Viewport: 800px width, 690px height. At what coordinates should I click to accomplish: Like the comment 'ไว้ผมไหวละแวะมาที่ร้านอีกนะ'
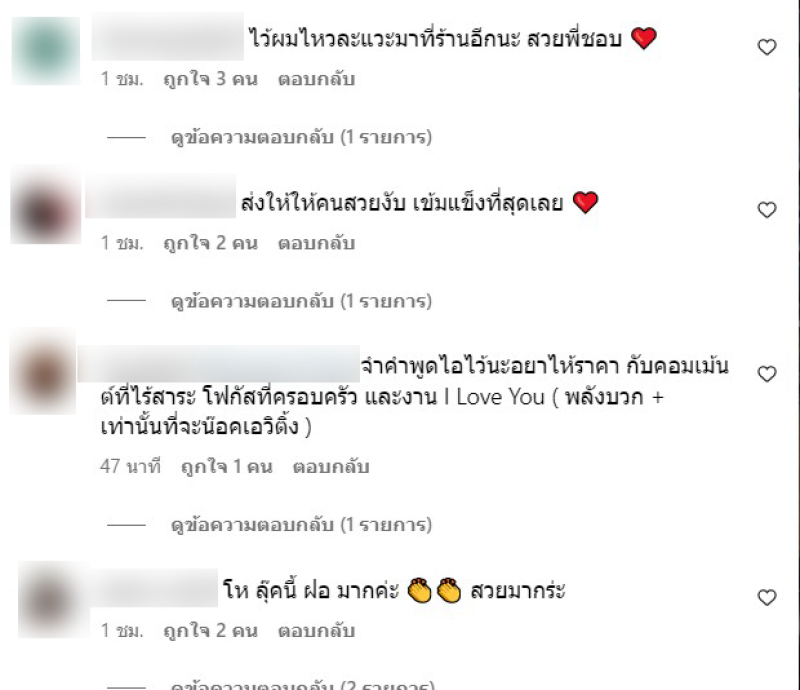click(767, 47)
